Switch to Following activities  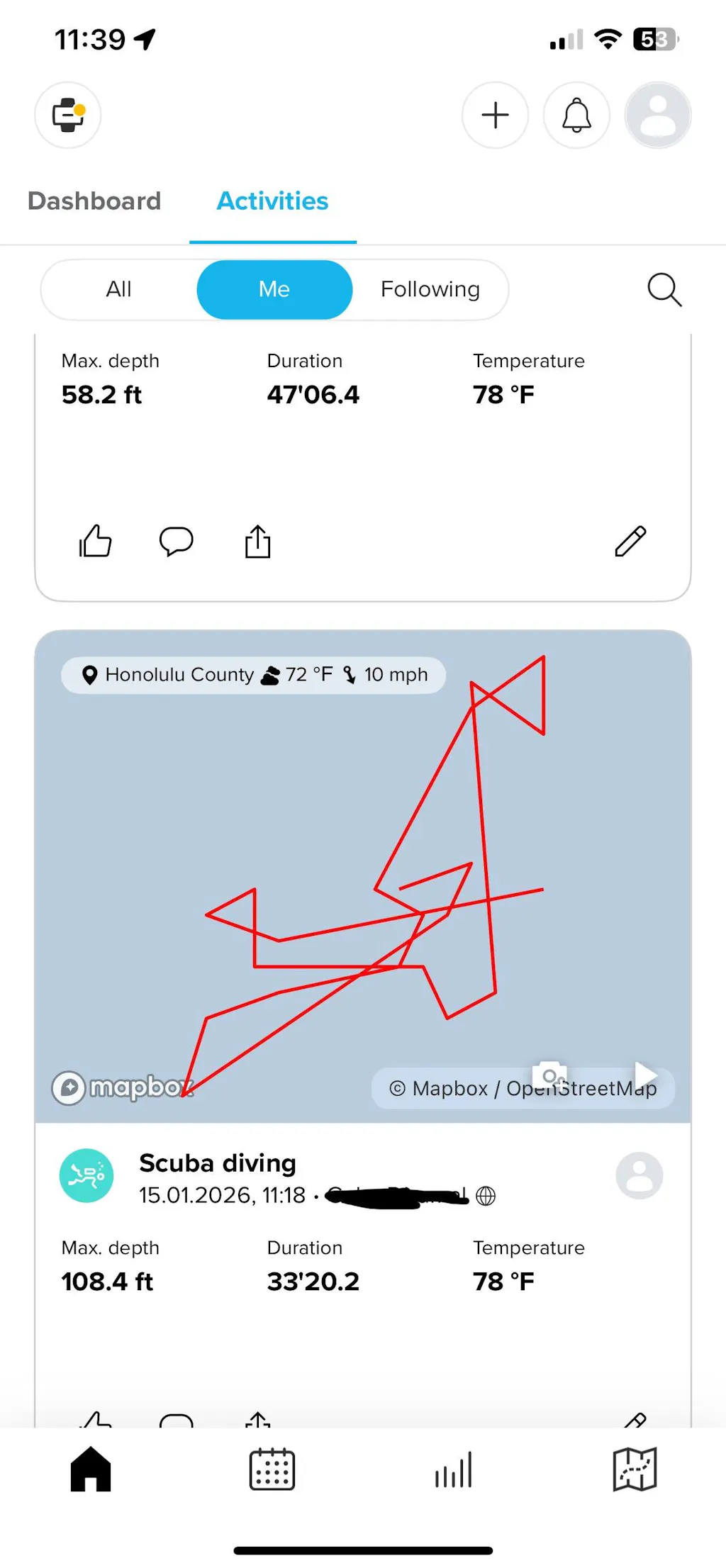coord(430,289)
